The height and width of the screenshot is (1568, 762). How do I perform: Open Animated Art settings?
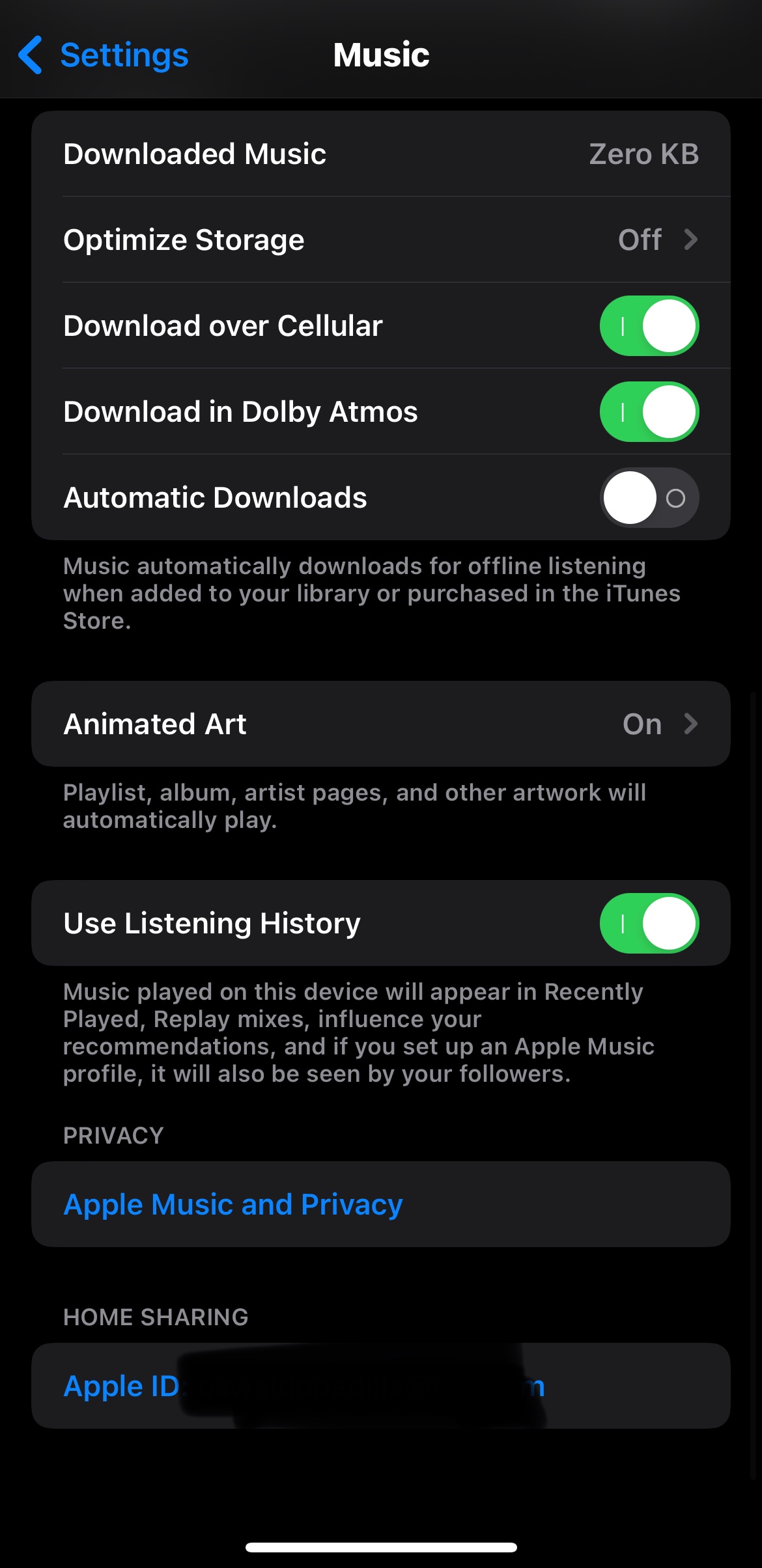(380, 724)
